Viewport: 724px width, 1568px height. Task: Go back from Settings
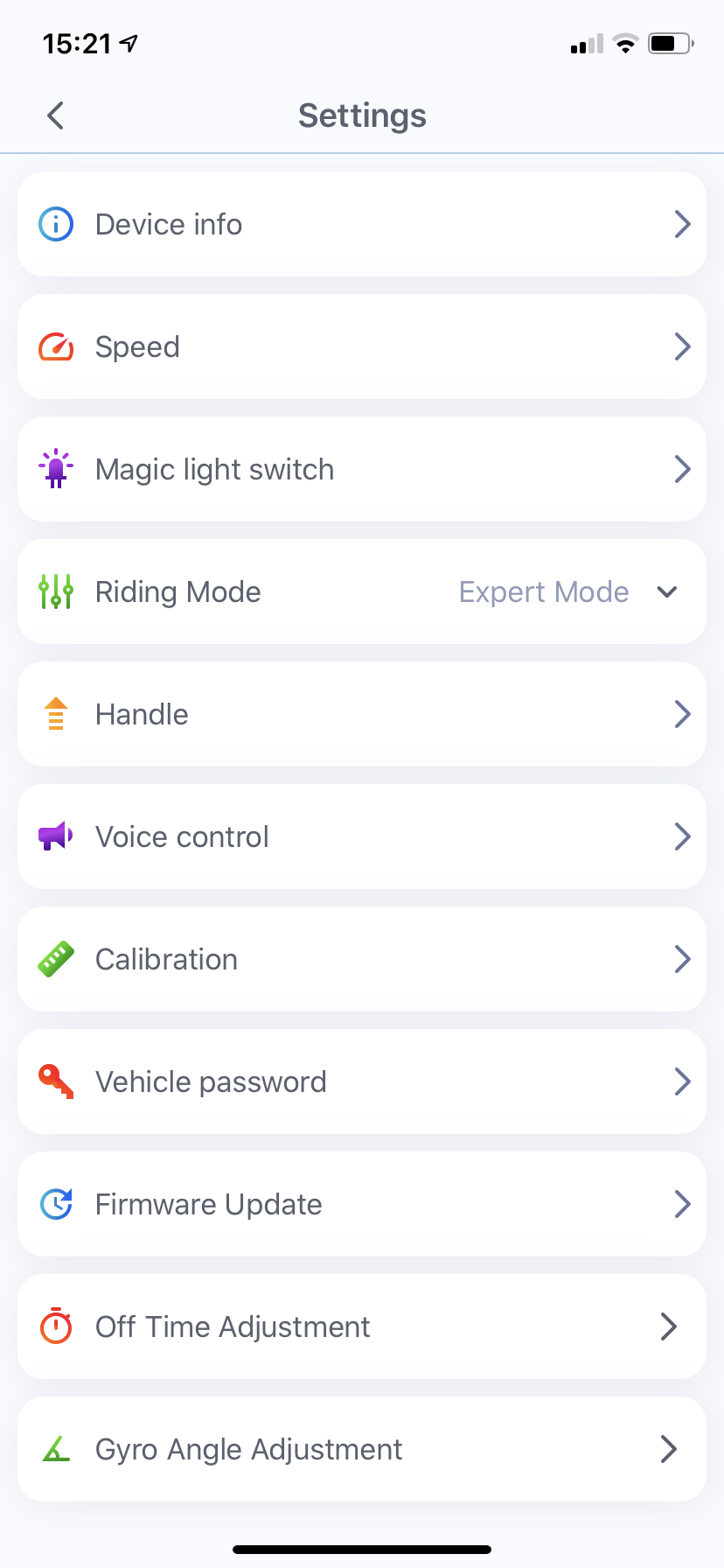click(x=55, y=115)
